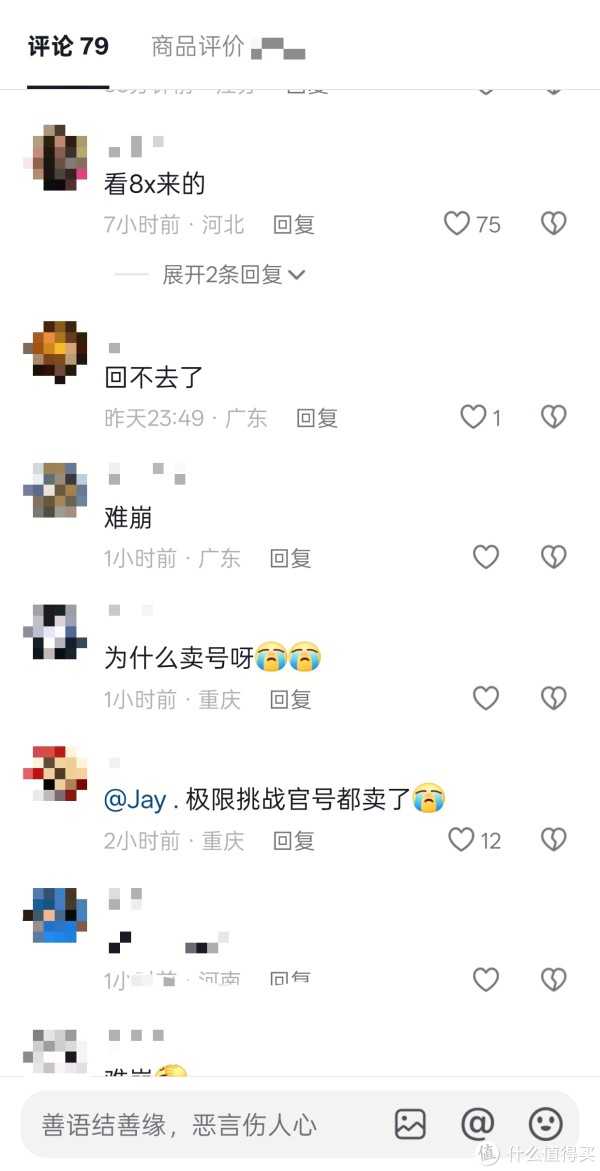Reply to the comment 为什么卖号呀
The height and width of the screenshot is (1171, 600).
tap(291, 699)
